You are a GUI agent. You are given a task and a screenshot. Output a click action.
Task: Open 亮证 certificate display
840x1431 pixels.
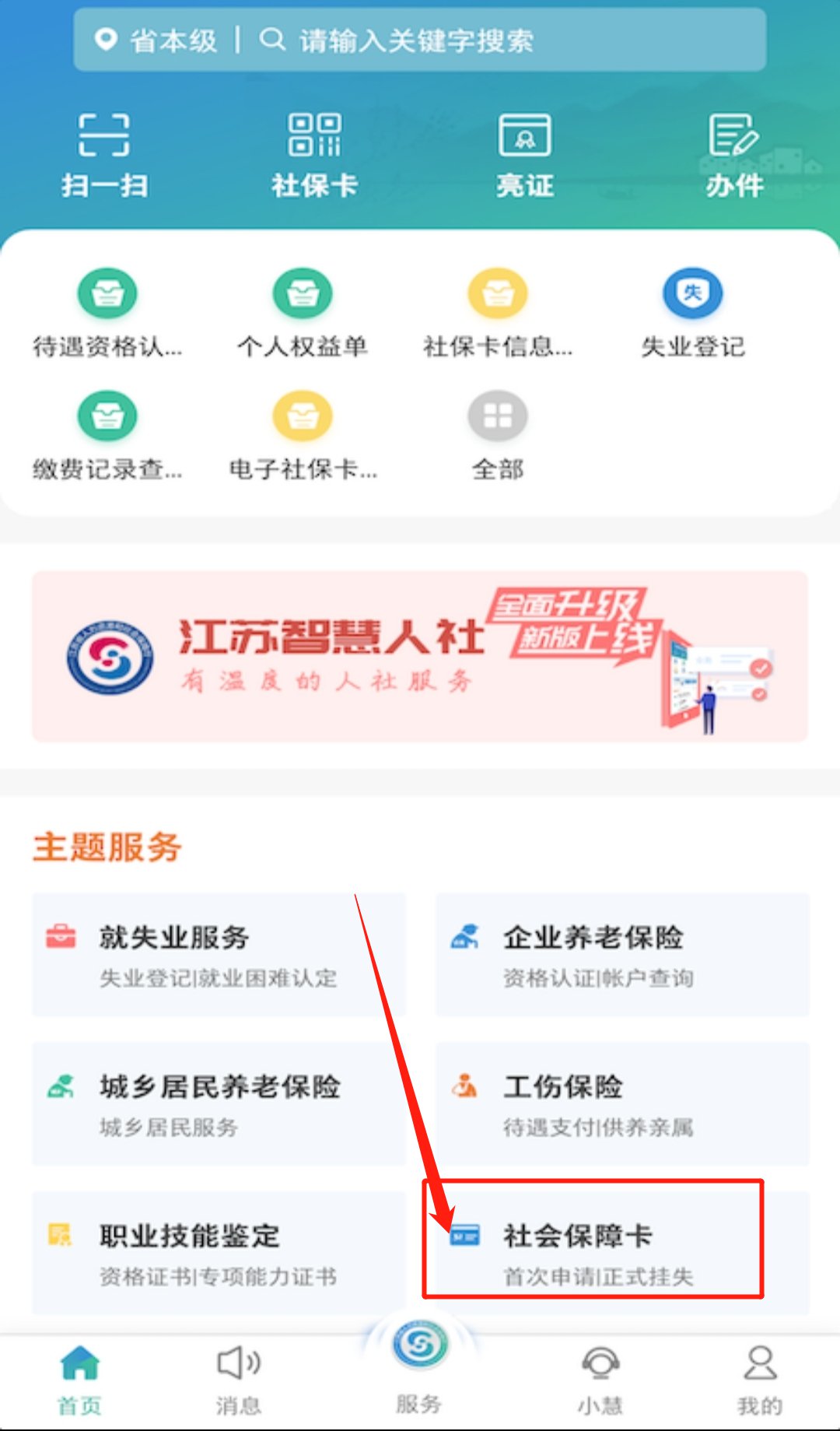[525, 155]
